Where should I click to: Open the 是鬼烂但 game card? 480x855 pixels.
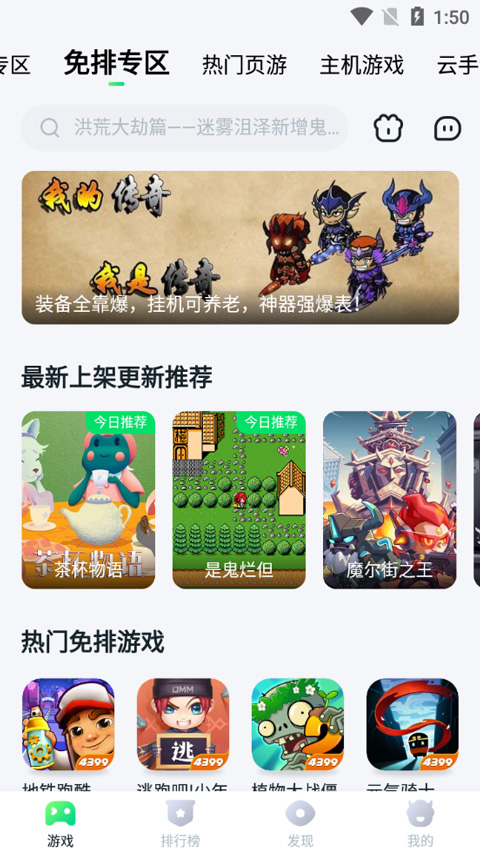tap(239, 499)
